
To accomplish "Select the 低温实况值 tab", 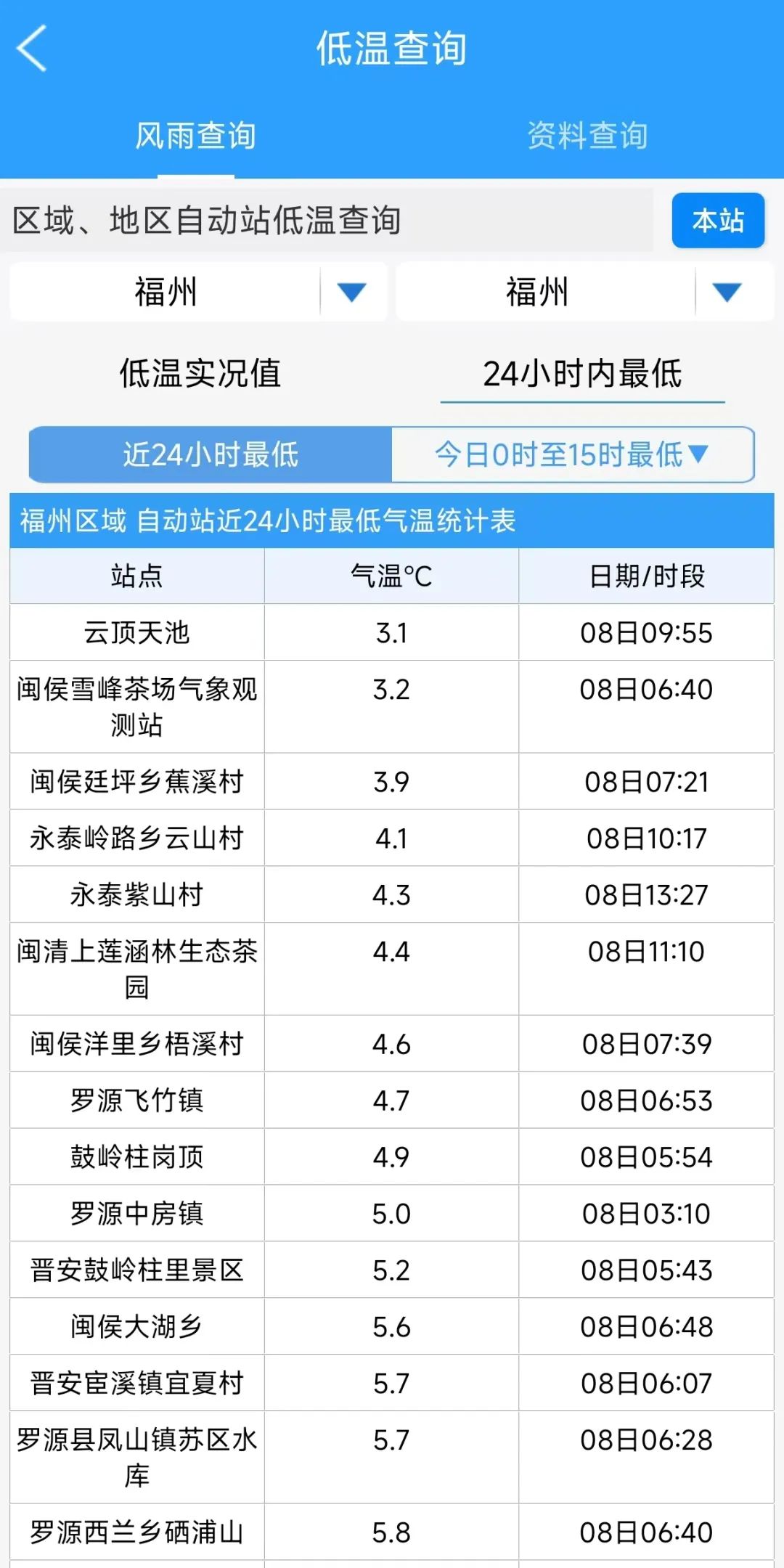I will [x=200, y=374].
